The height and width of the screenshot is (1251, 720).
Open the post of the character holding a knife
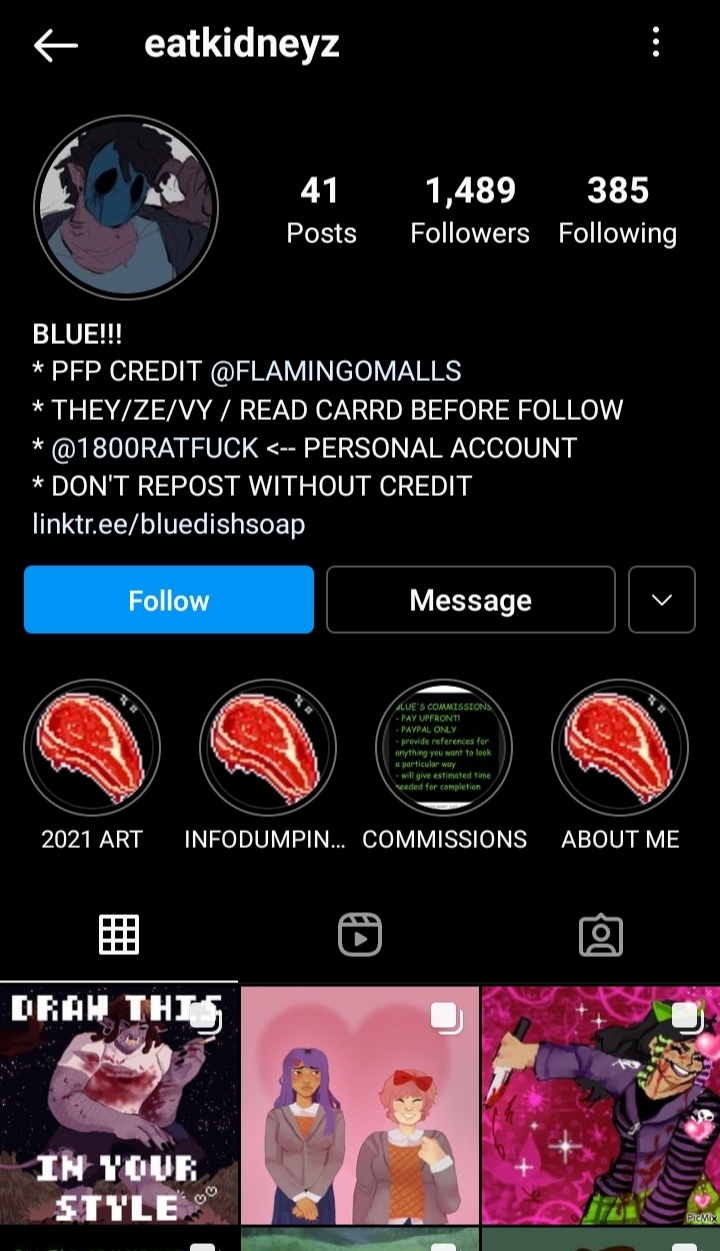pyautogui.click(x=601, y=1105)
